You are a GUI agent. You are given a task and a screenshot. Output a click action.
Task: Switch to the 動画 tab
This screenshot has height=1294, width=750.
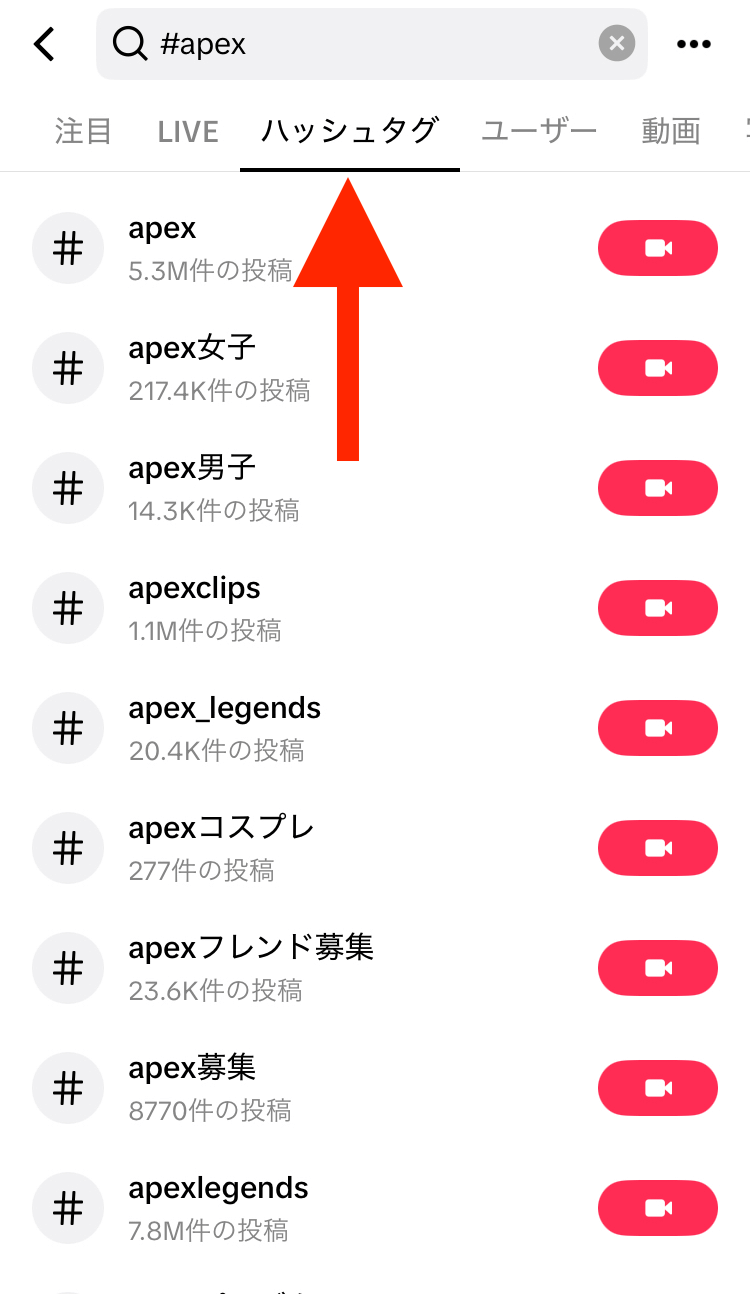coord(670,131)
